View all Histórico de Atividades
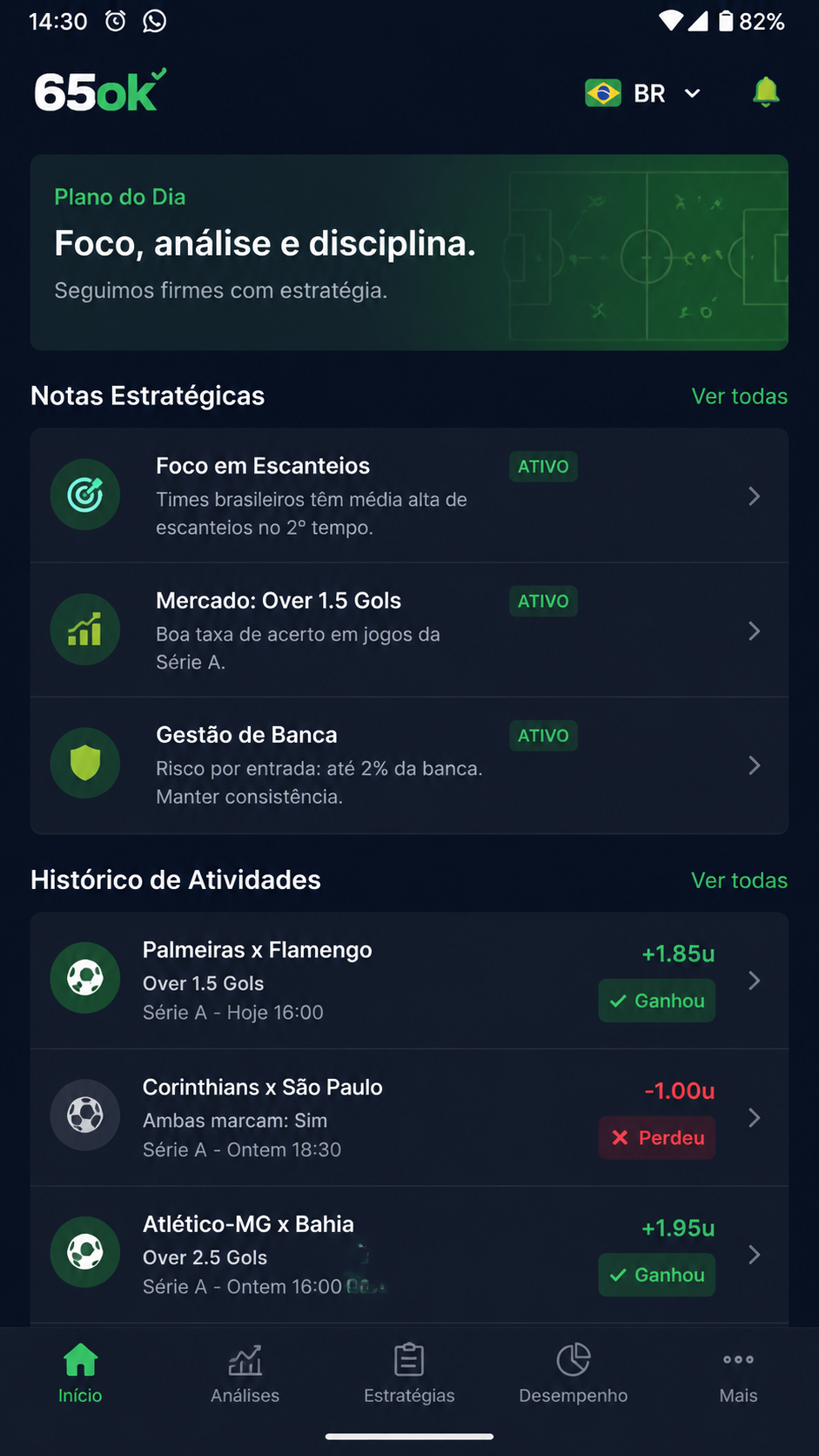This screenshot has width=819, height=1456. tap(739, 880)
